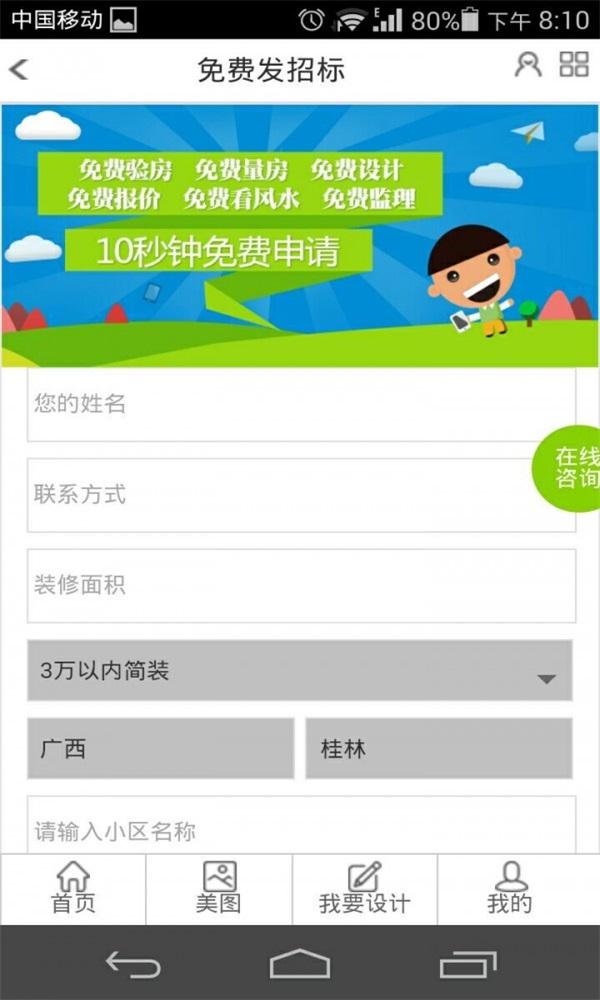Switch to the 美图 gallery tab
This screenshot has width=600, height=1000.
(219, 889)
